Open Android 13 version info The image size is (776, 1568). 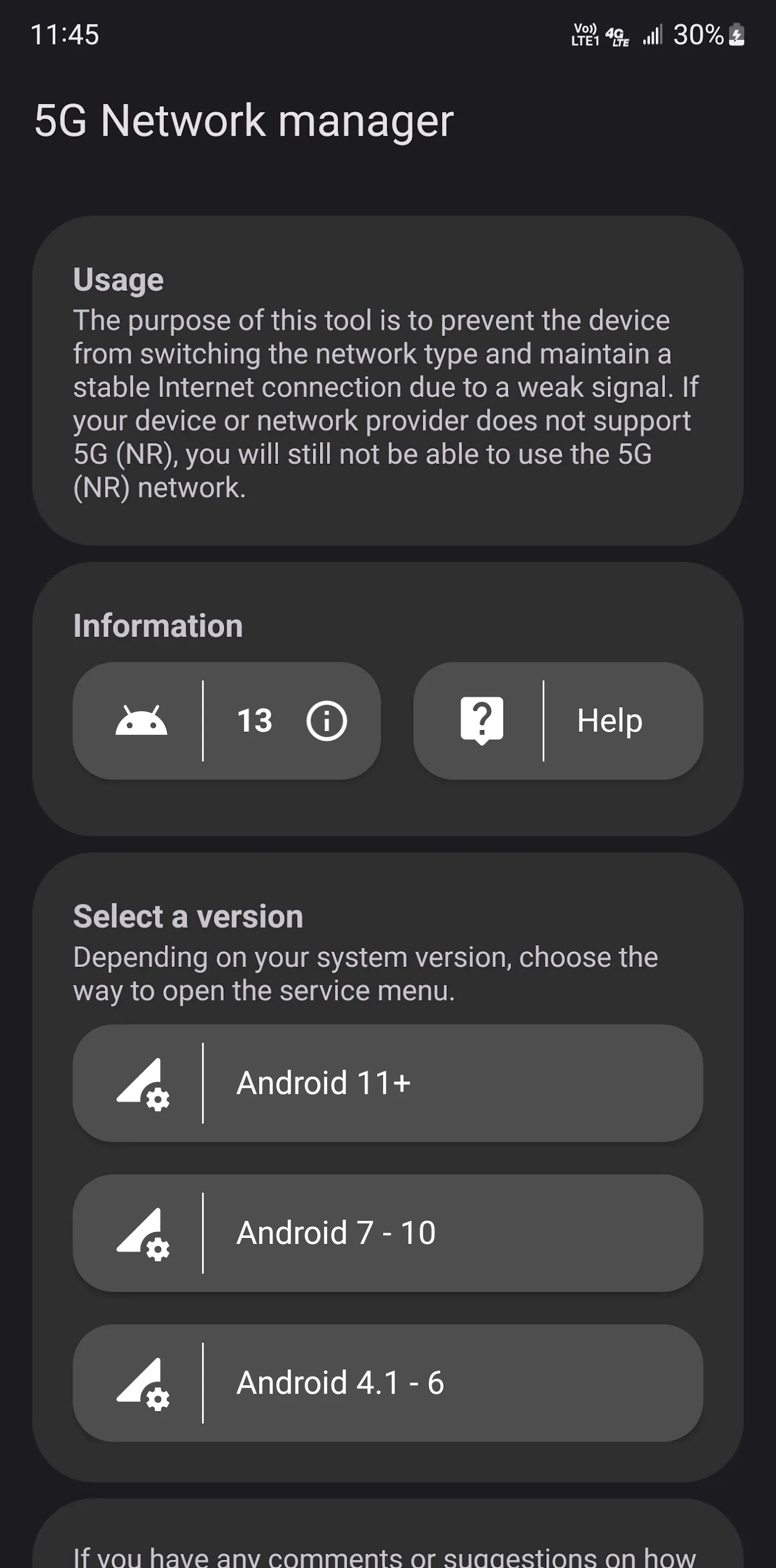tap(226, 721)
